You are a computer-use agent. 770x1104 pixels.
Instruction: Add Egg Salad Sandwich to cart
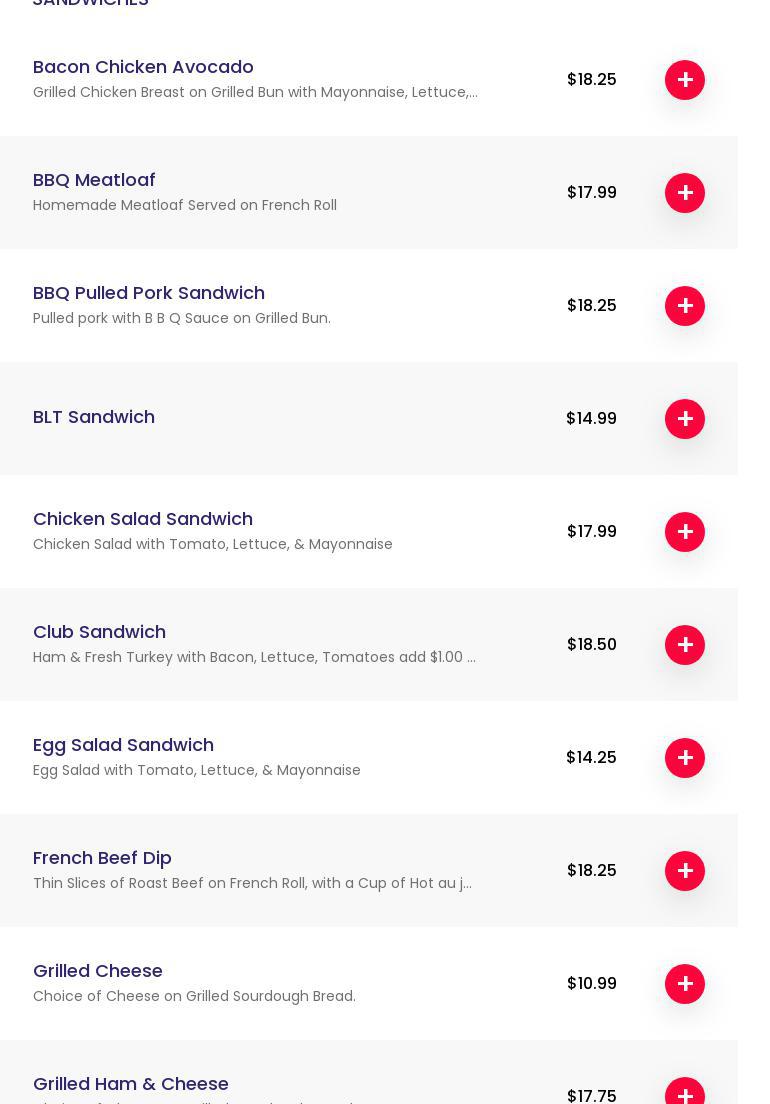click(x=685, y=758)
